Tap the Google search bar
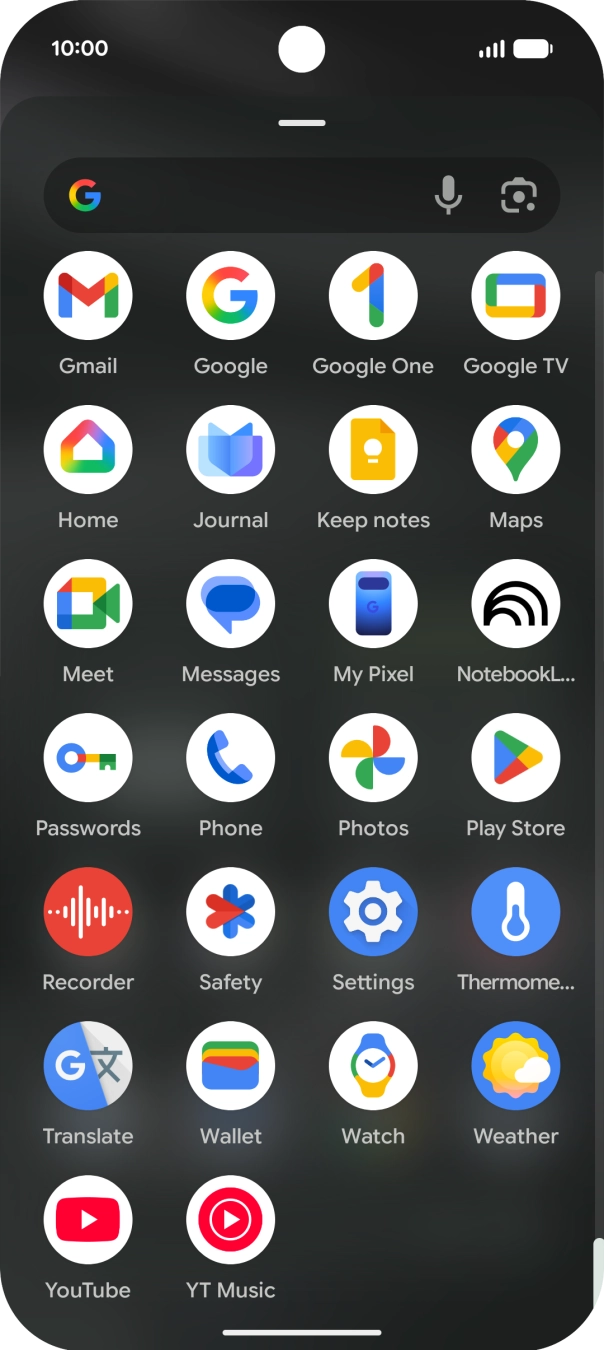604x1350 pixels. 250,196
